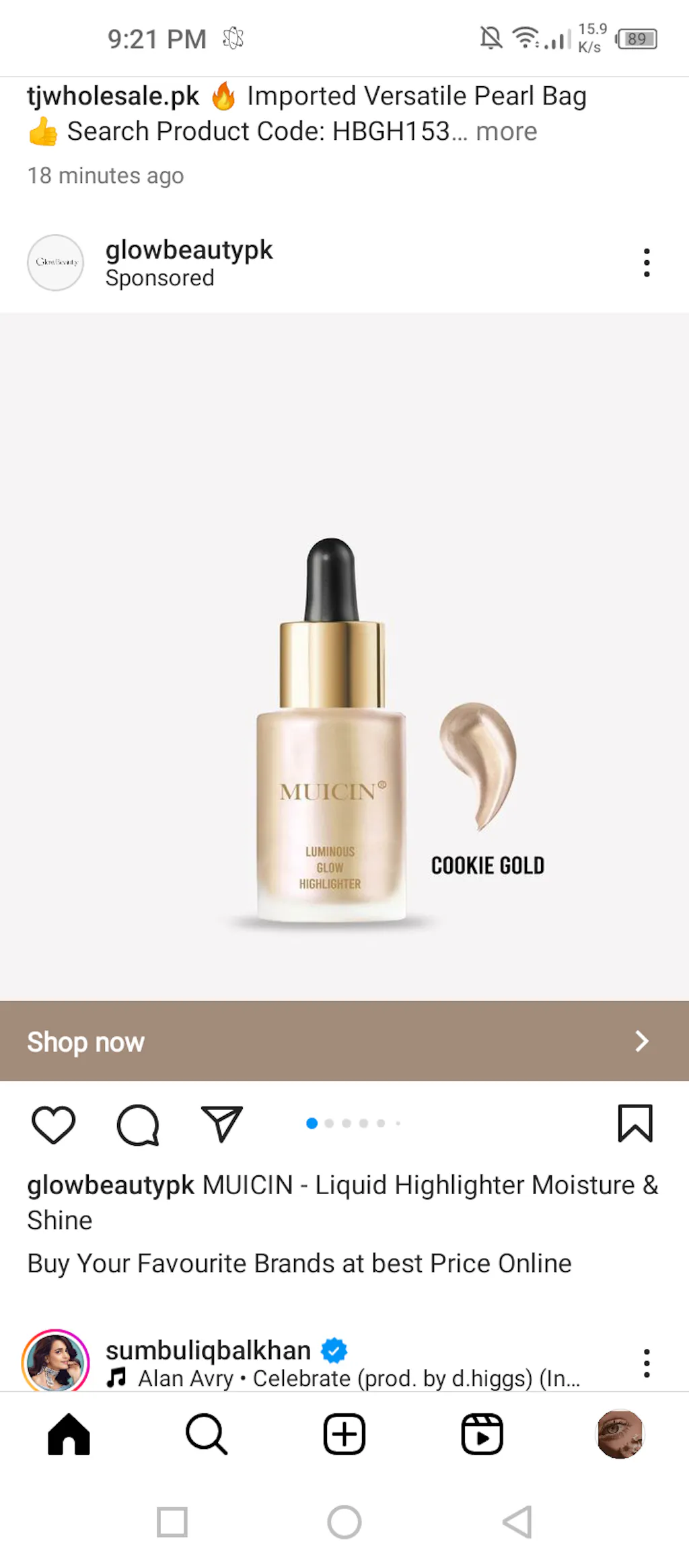This screenshot has width=689, height=1568.
Task: Expand the tjwholesale.pk caption with more
Action: [506, 132]
